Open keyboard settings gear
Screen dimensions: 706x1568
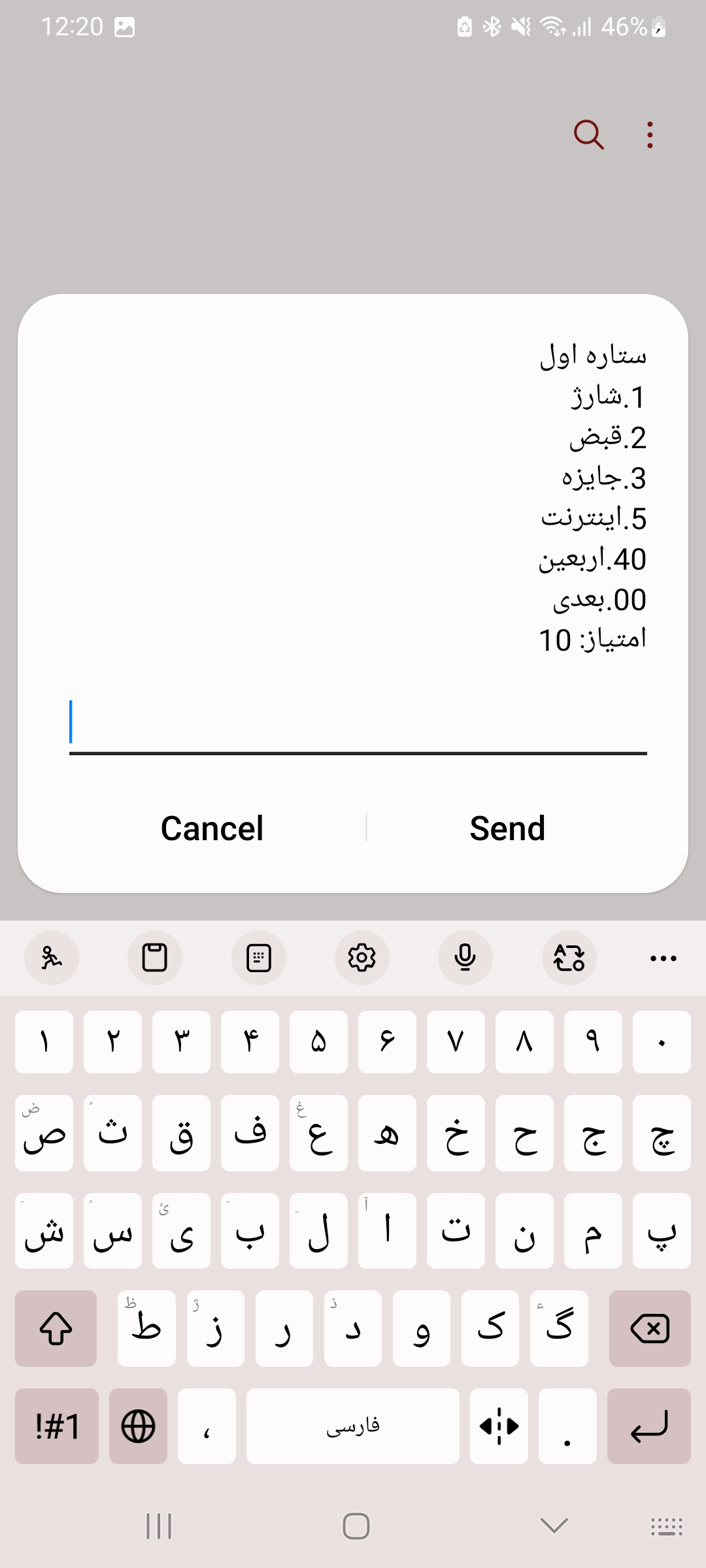click(361, 958)
